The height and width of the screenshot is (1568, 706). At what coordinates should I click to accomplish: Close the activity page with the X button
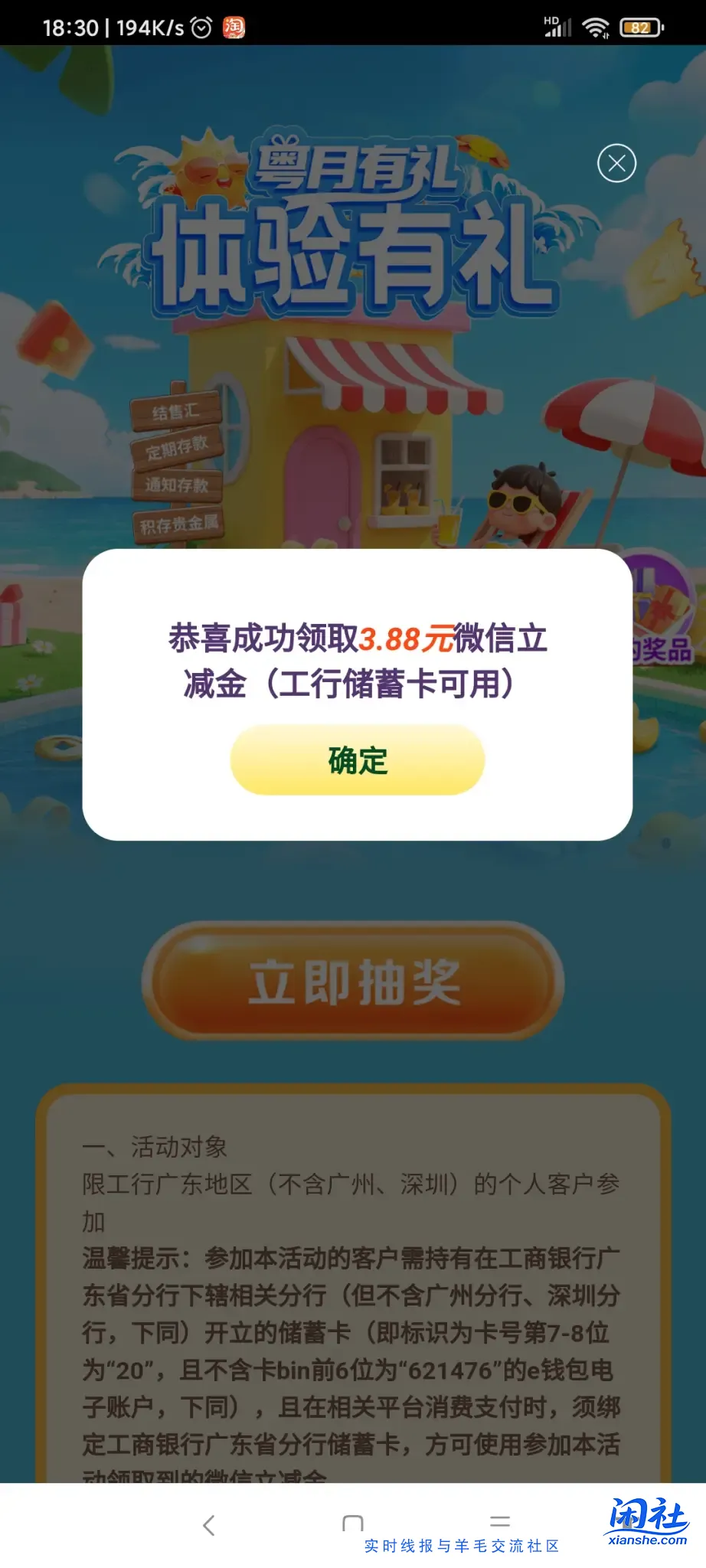click(616, 163)
